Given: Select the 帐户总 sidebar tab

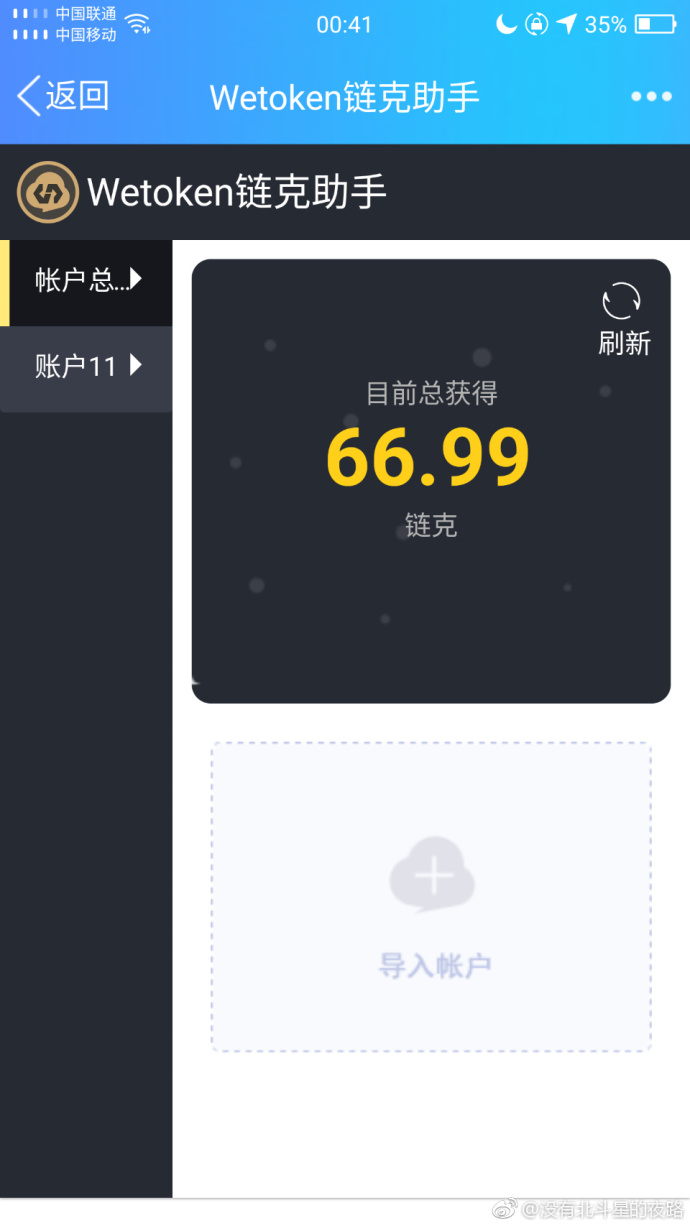Looking at the screenshot, I should click(x=88, y=281).
